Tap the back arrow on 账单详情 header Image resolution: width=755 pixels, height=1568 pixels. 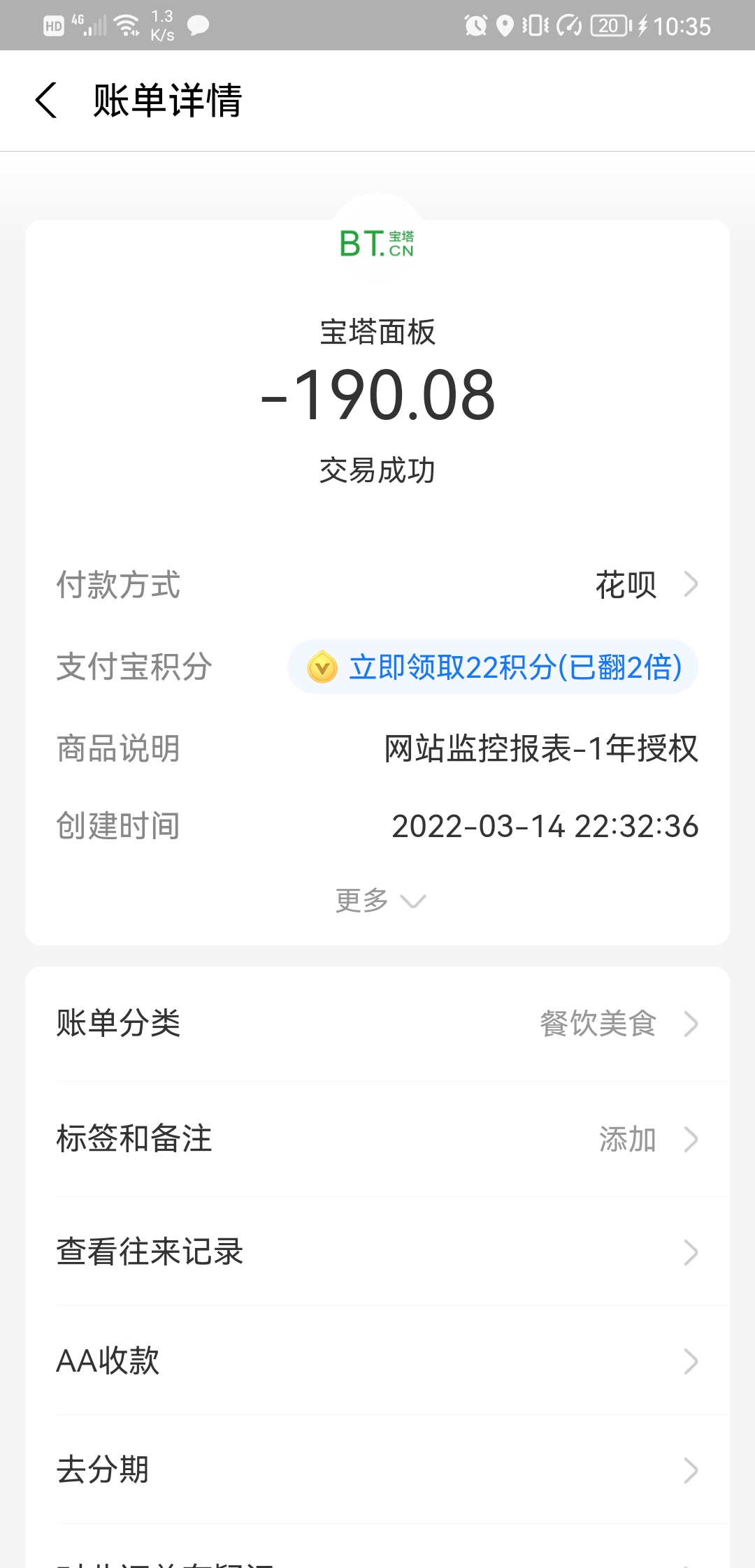[x=47, y=101]
